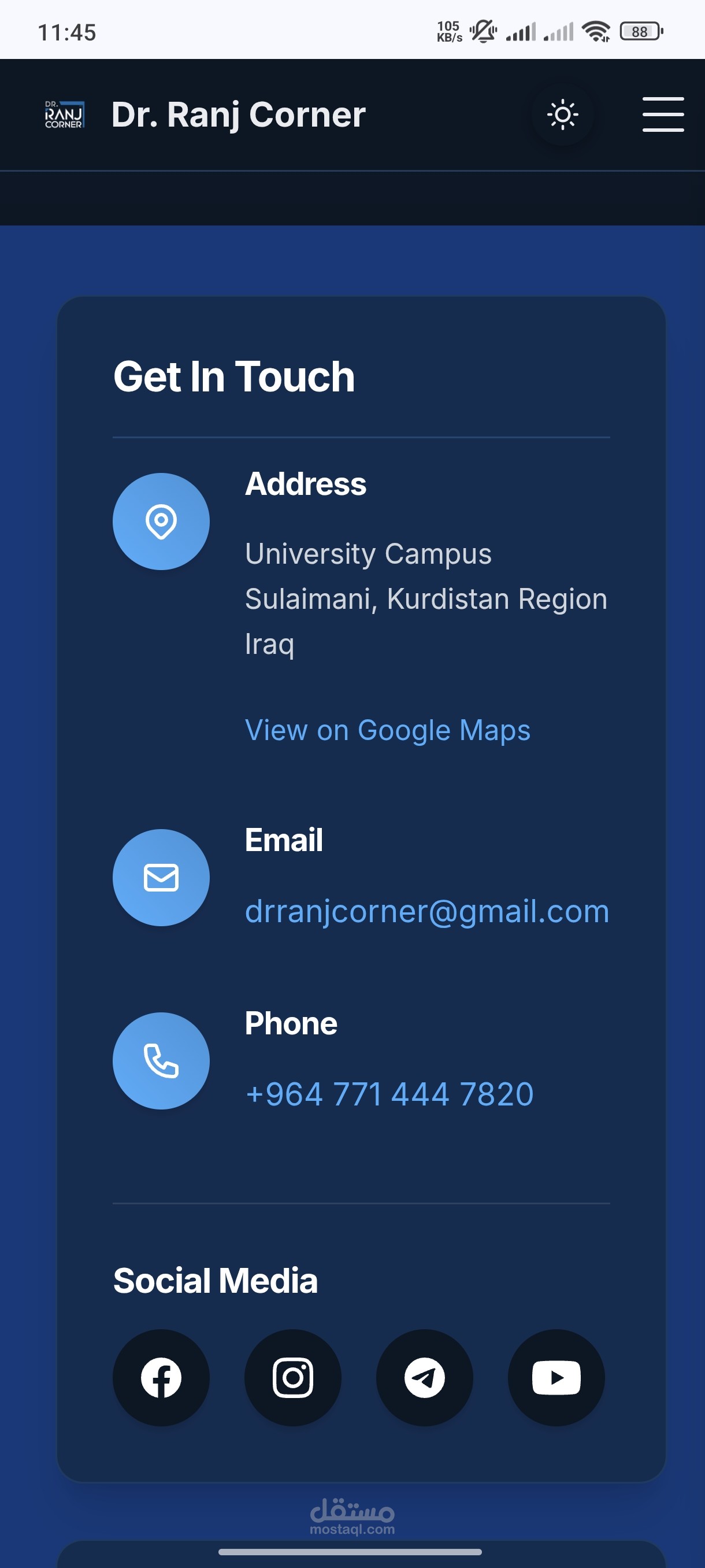Viewport: 705px width, 1568px height.
Task: Open the hamburger navigation menu
Action: 663,114
